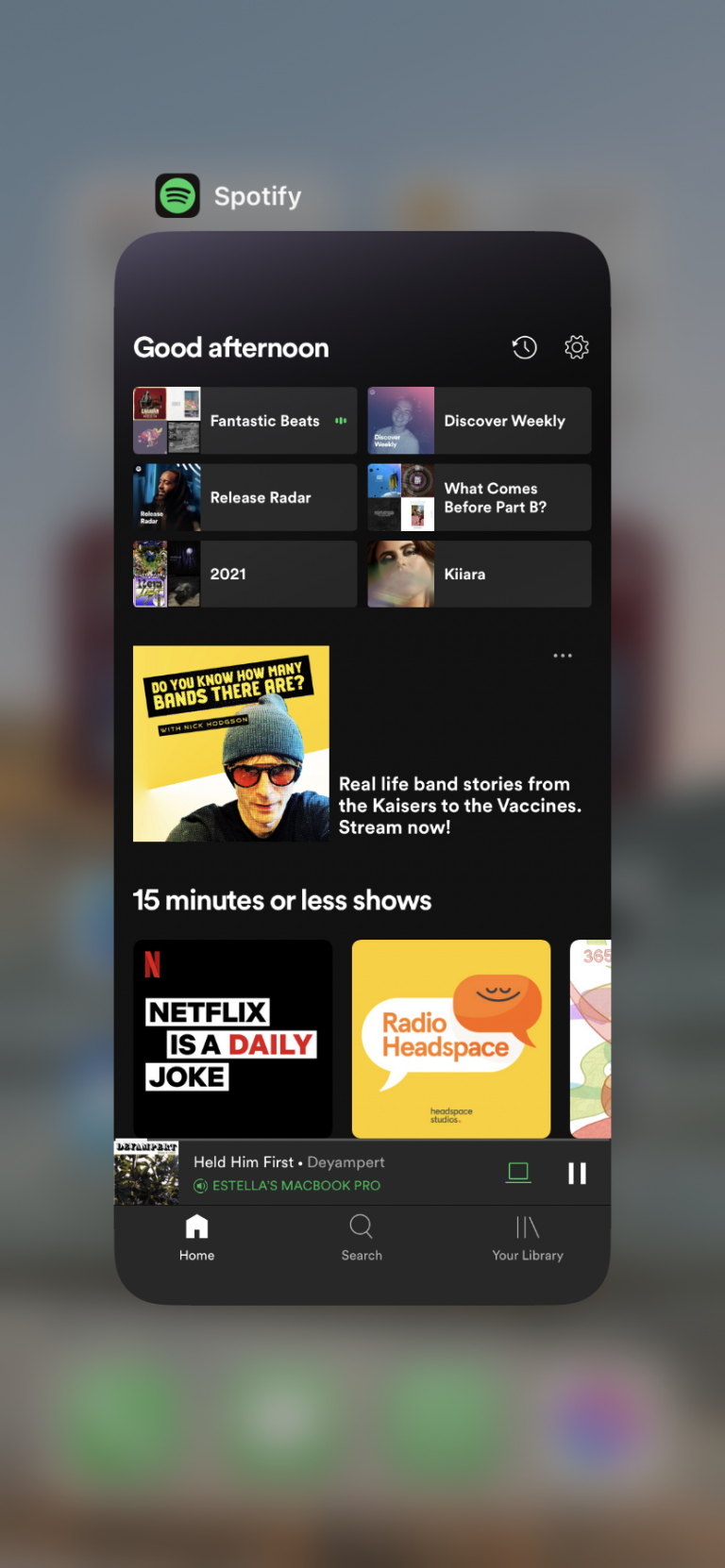Open the Radio Headspace show
725x1568 pixels.
coord(451,1038)
